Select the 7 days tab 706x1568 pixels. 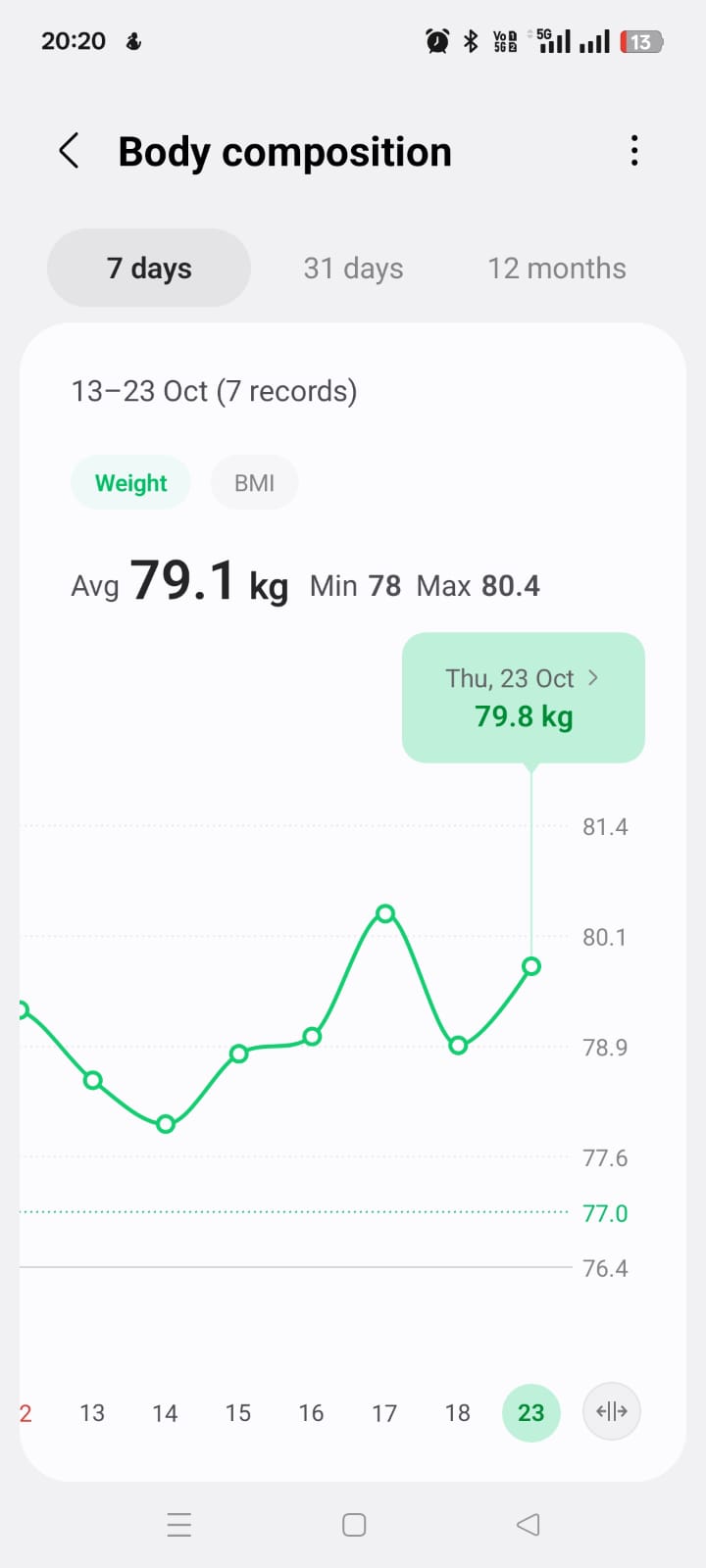click(x=149, y=269)
